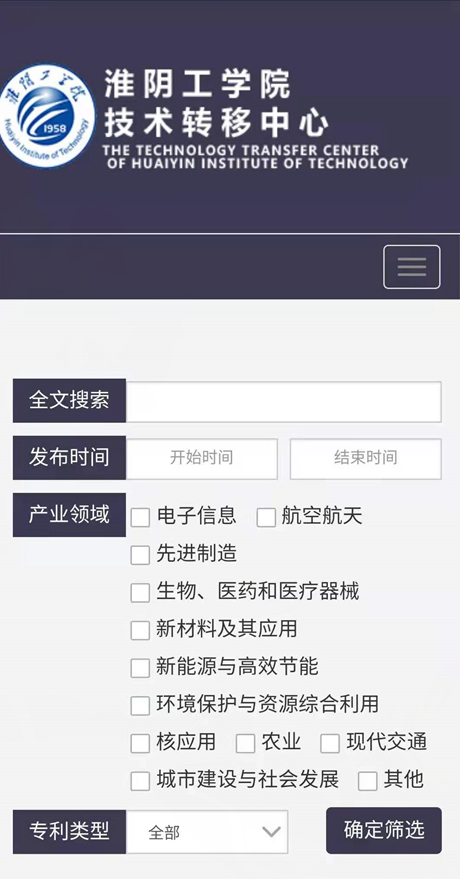Expand the 专利类型 dropdown showing 全部
Viewport: 460px width, 879px height.
point(207,832)
